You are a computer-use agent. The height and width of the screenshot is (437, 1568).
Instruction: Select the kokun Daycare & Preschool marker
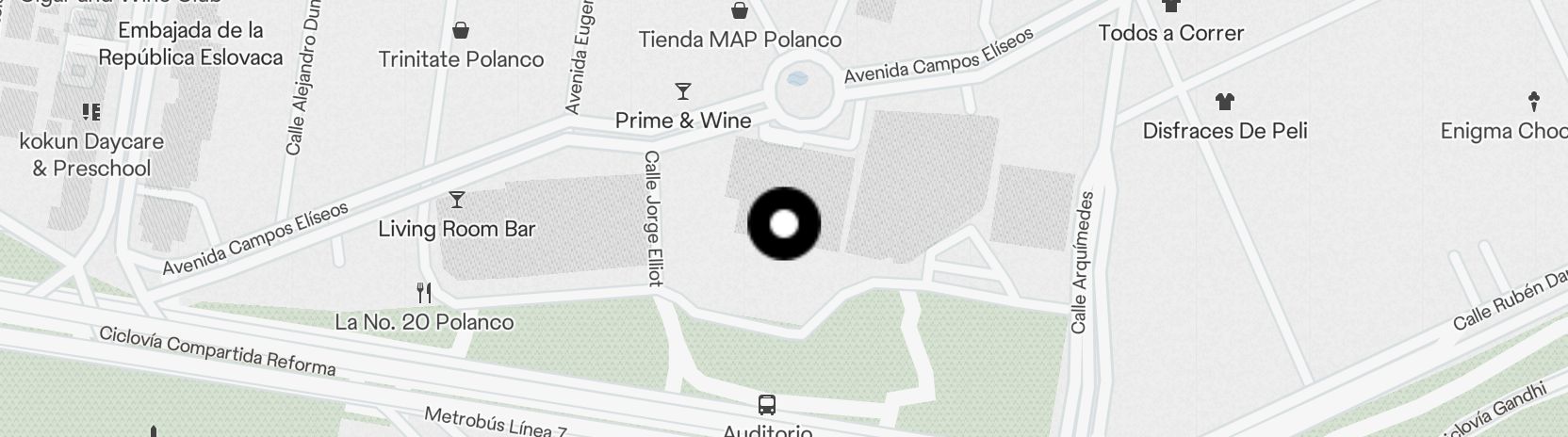(91, 113)
